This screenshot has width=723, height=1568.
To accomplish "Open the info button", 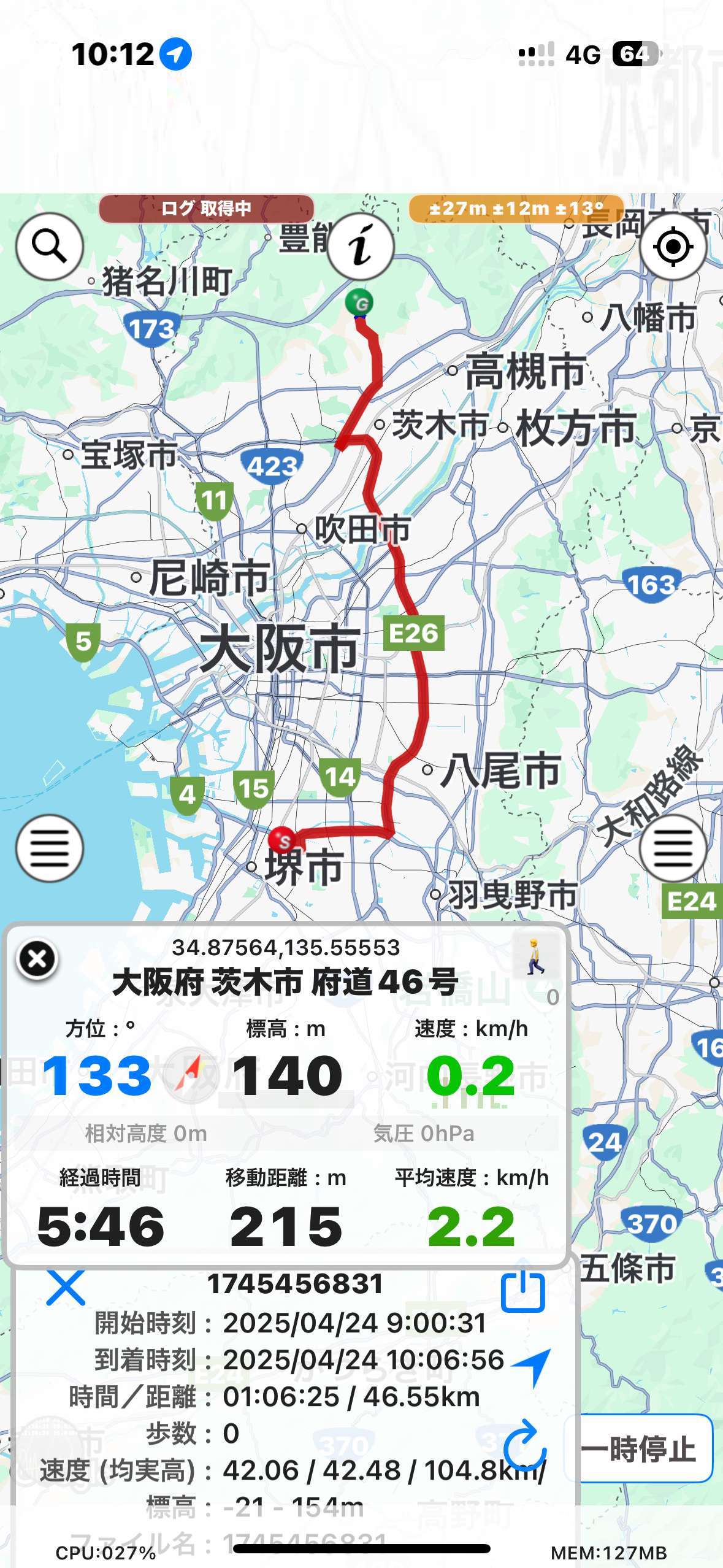I will click(x=361, y=247).
